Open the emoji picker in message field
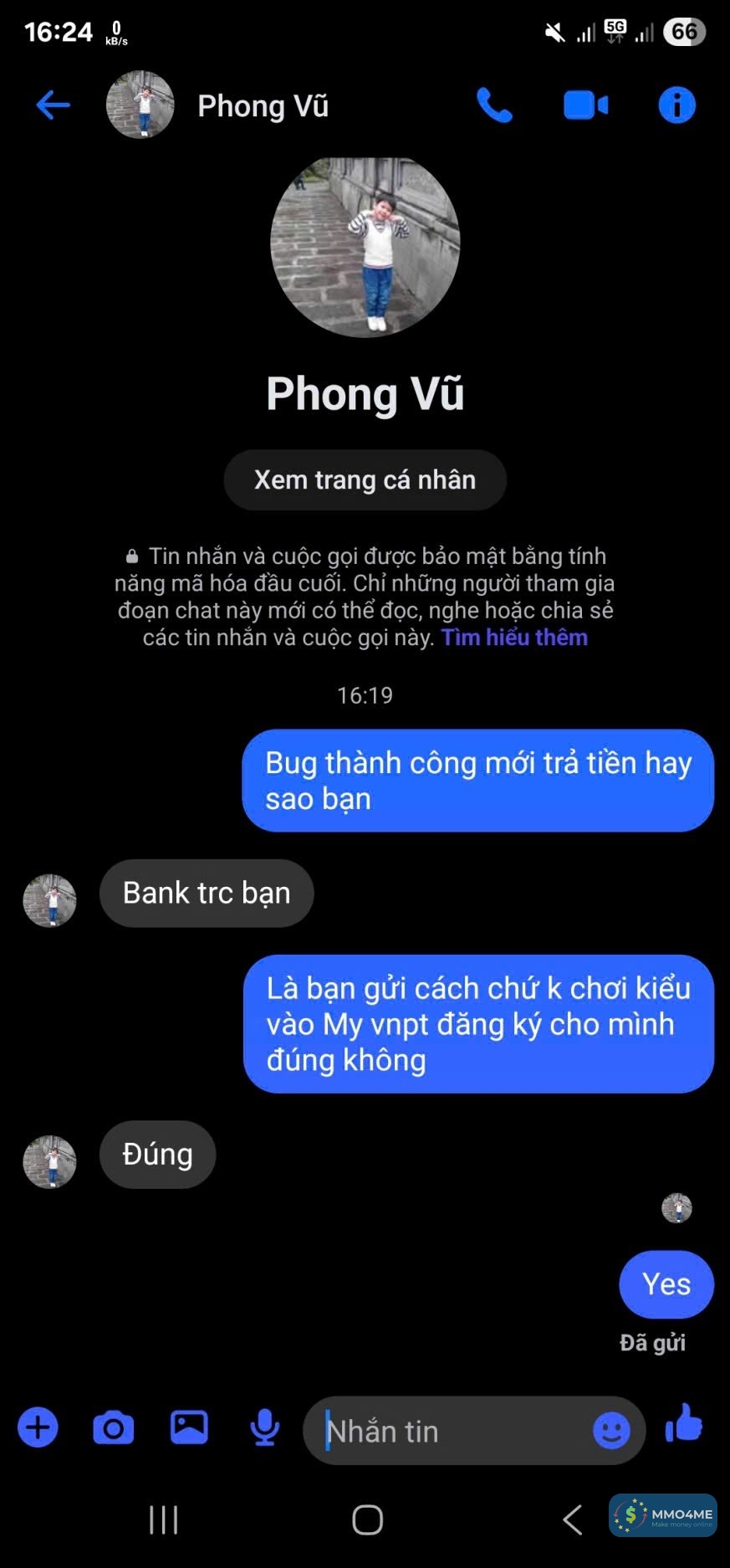This screenshot has height=1568, width=730. pyautogui.click(x=611, y=1431)
